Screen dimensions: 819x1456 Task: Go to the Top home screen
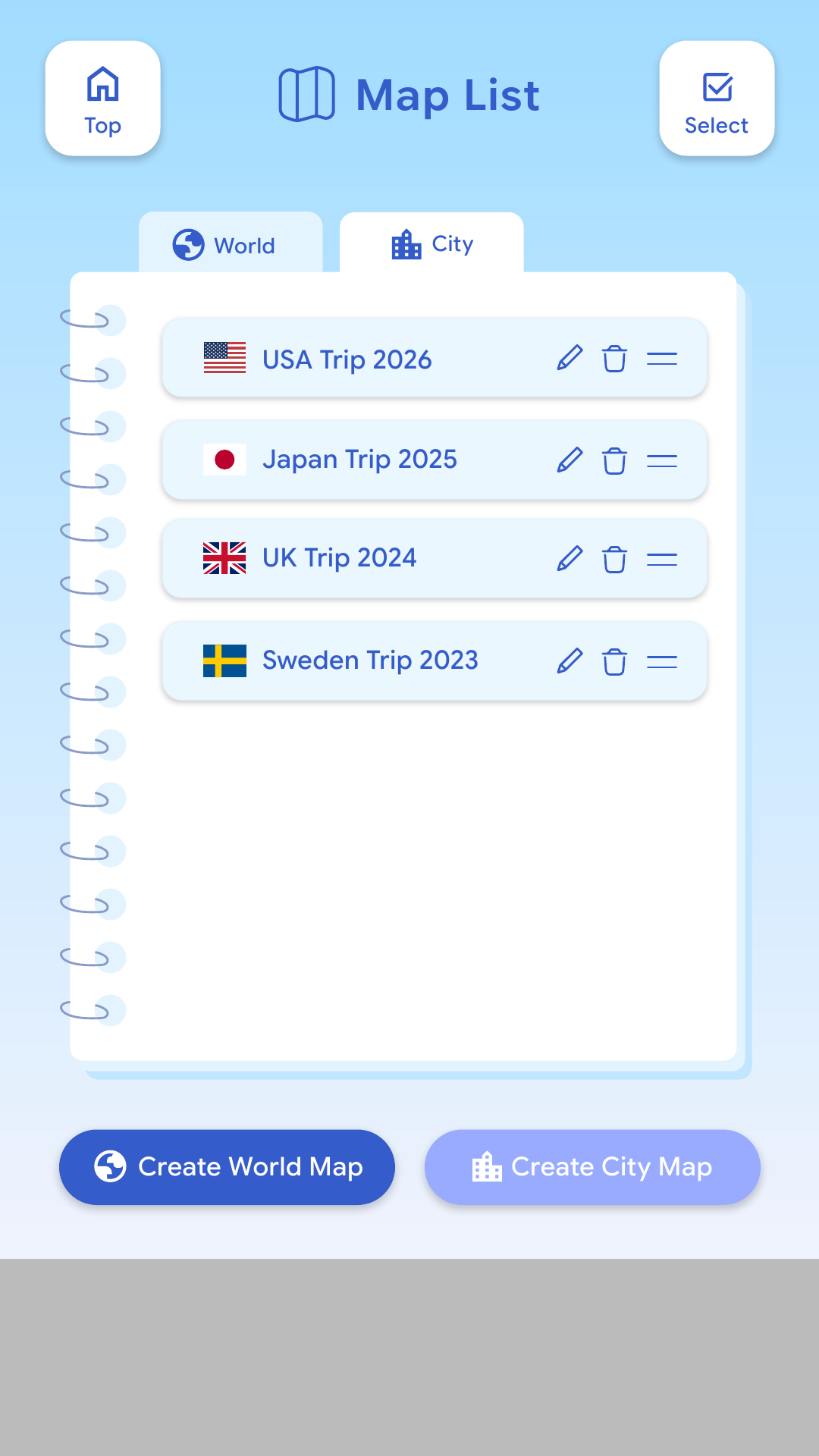click(x=102, y=99)
